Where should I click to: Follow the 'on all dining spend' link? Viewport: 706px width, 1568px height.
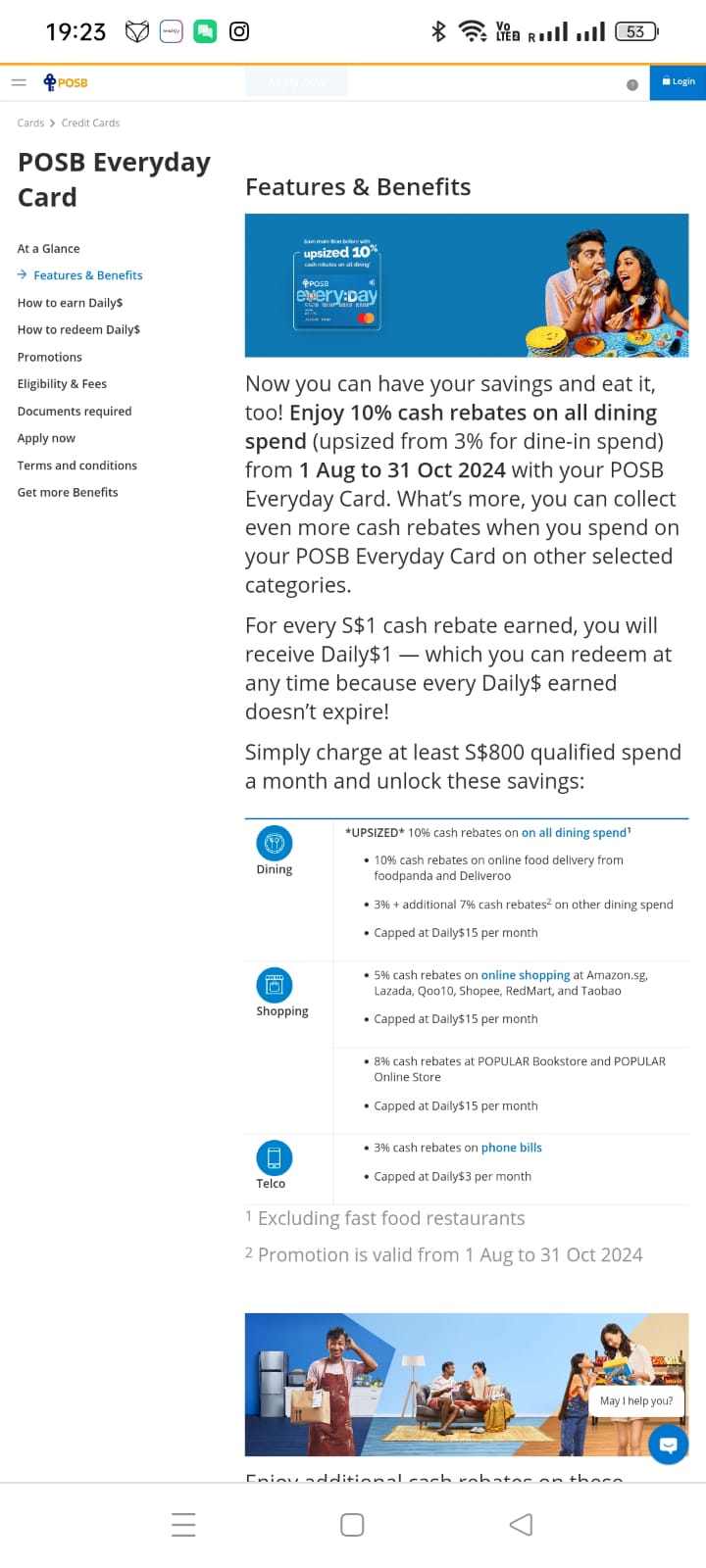pyautogui.click(x=574, y=833)
